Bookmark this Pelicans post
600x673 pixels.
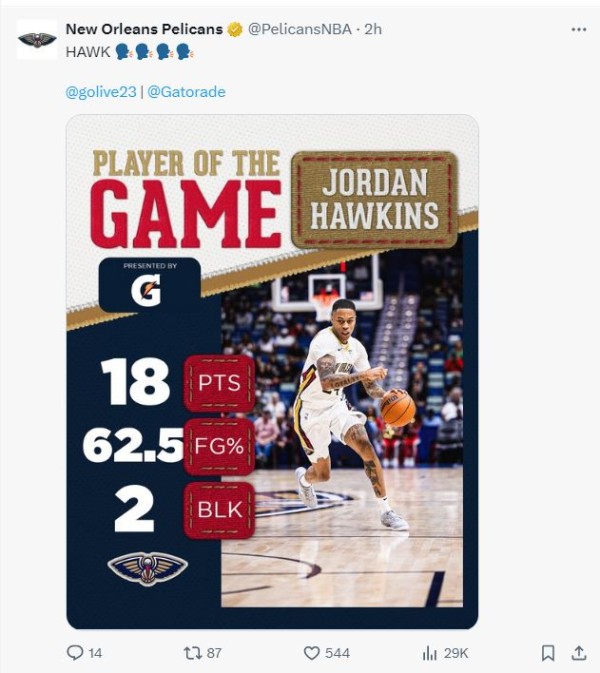(x=547, y=653)
